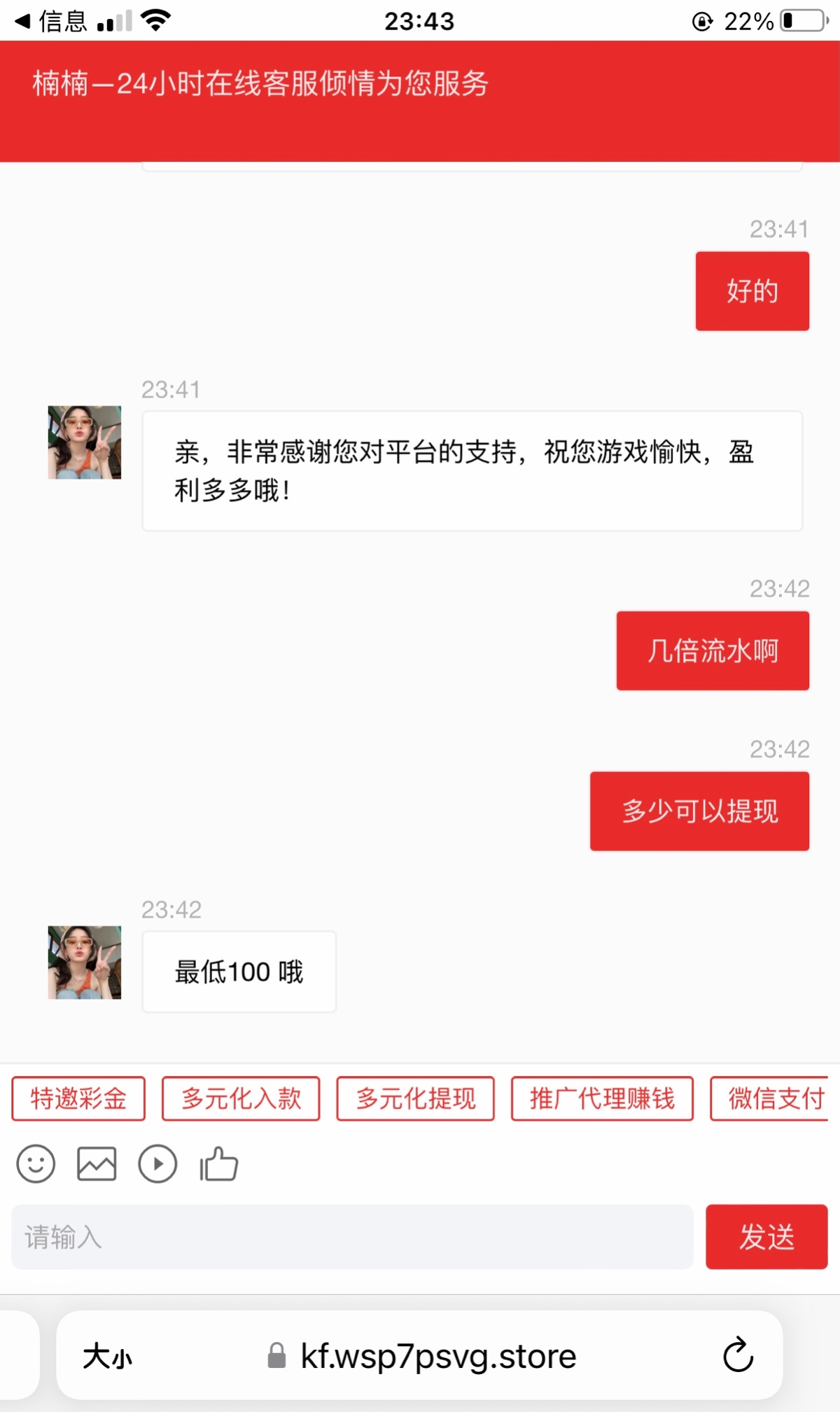840x1412 pixels.
Task: Open the emoji picker
Action: click(x=35, y=1164)
